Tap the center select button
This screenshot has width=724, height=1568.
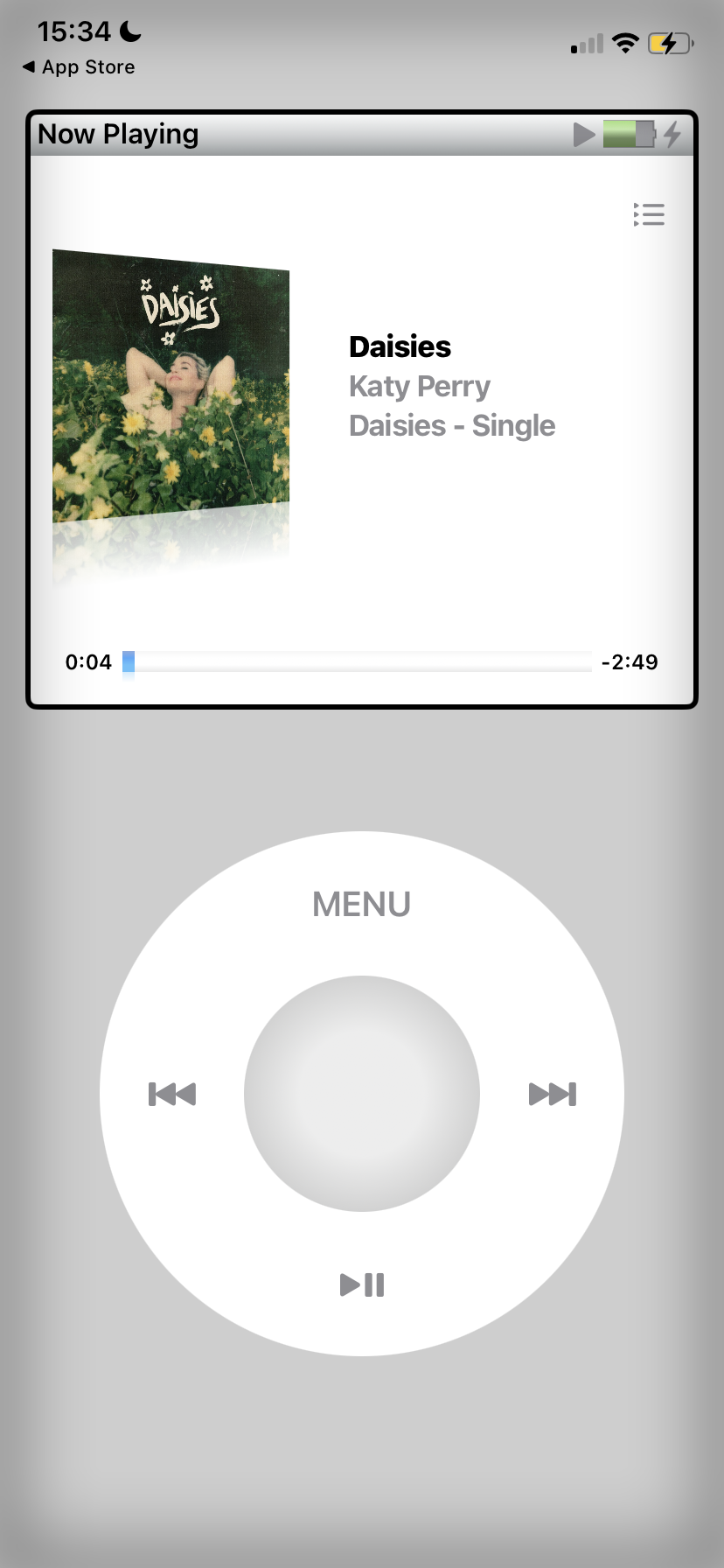tap(362, 1094)
